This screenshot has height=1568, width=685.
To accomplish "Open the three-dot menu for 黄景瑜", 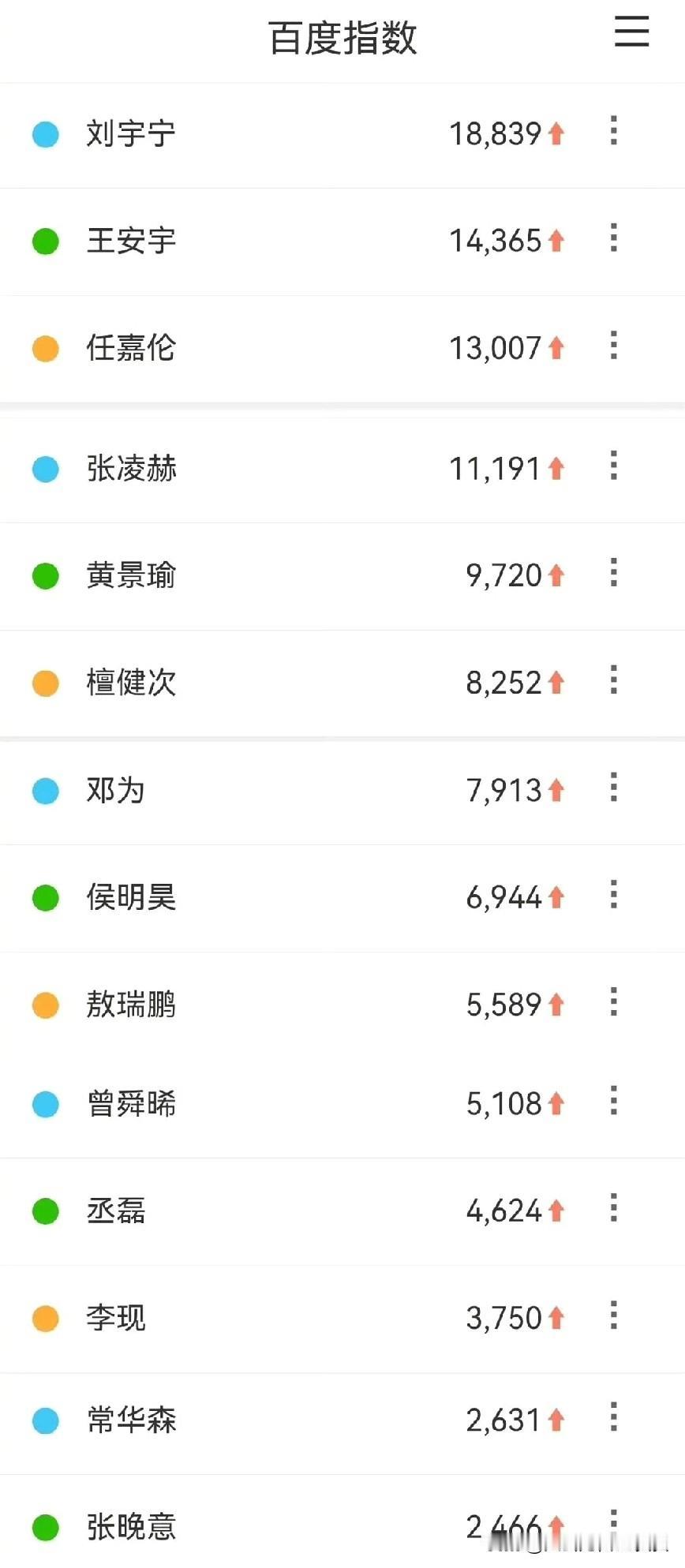I will 613,575.
